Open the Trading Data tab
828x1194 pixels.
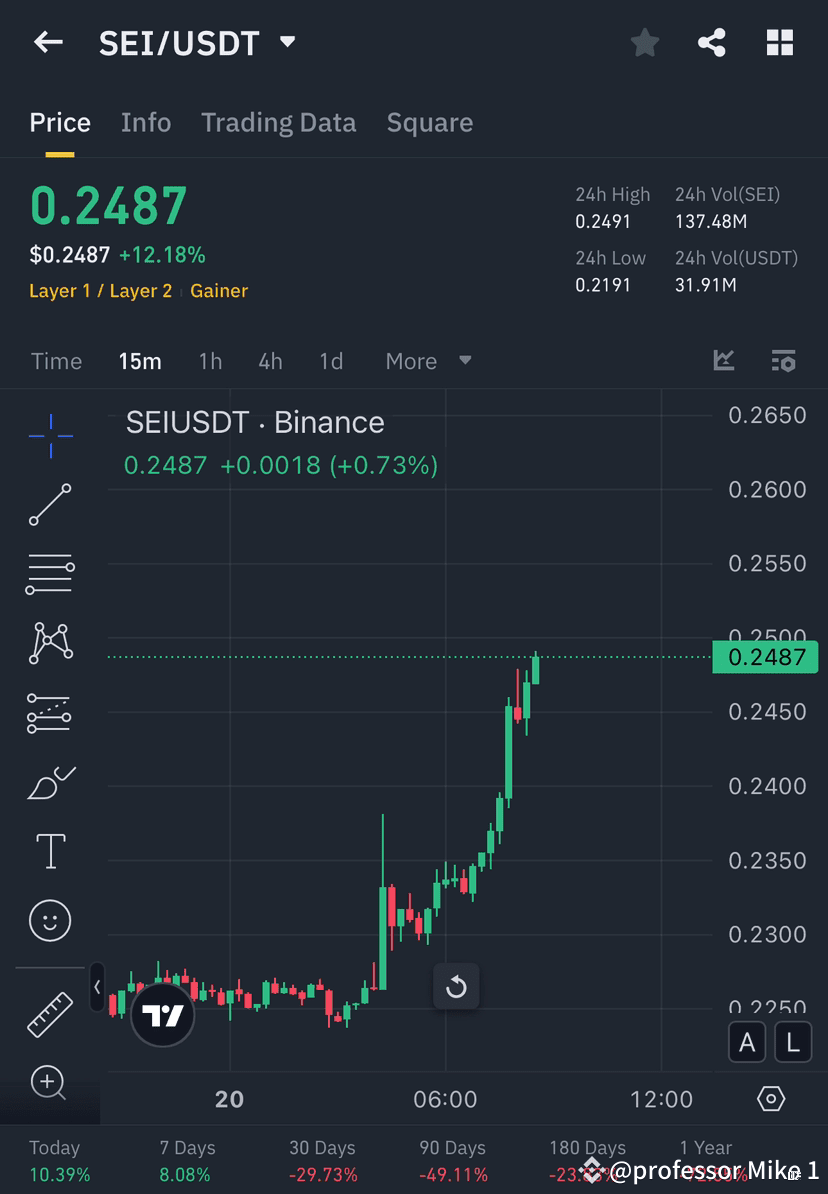click(x=278, y=122)
